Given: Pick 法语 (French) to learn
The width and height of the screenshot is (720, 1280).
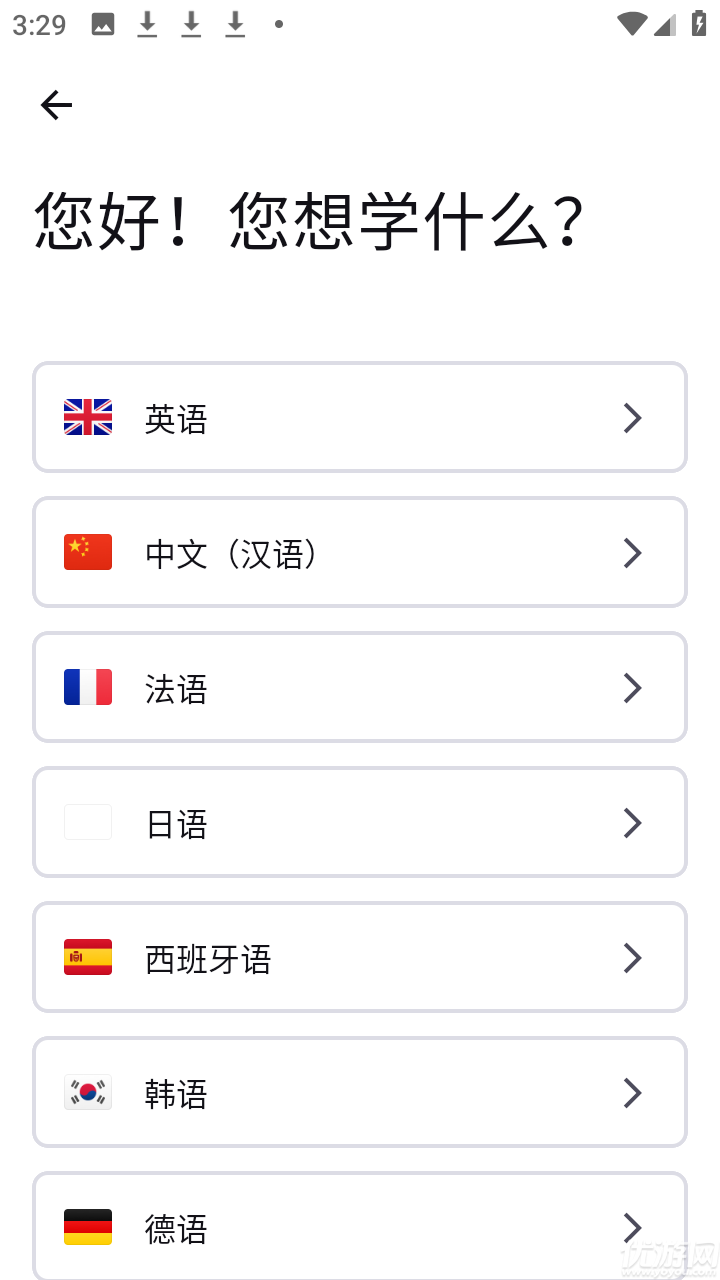Looking at the screenshot, I should pyautogui.click(x=359, y=687).
